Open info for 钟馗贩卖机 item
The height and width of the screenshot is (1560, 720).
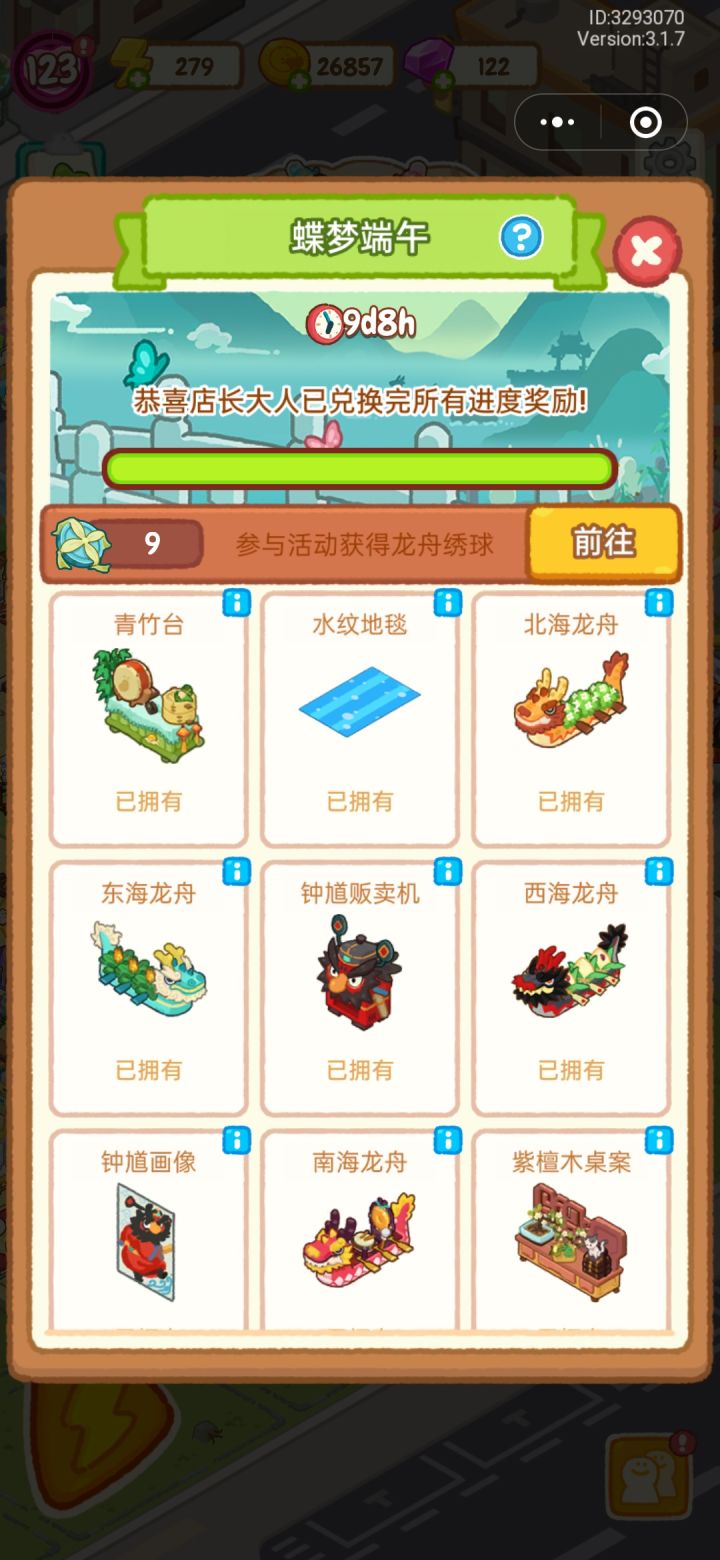click(x=449, y=873)
